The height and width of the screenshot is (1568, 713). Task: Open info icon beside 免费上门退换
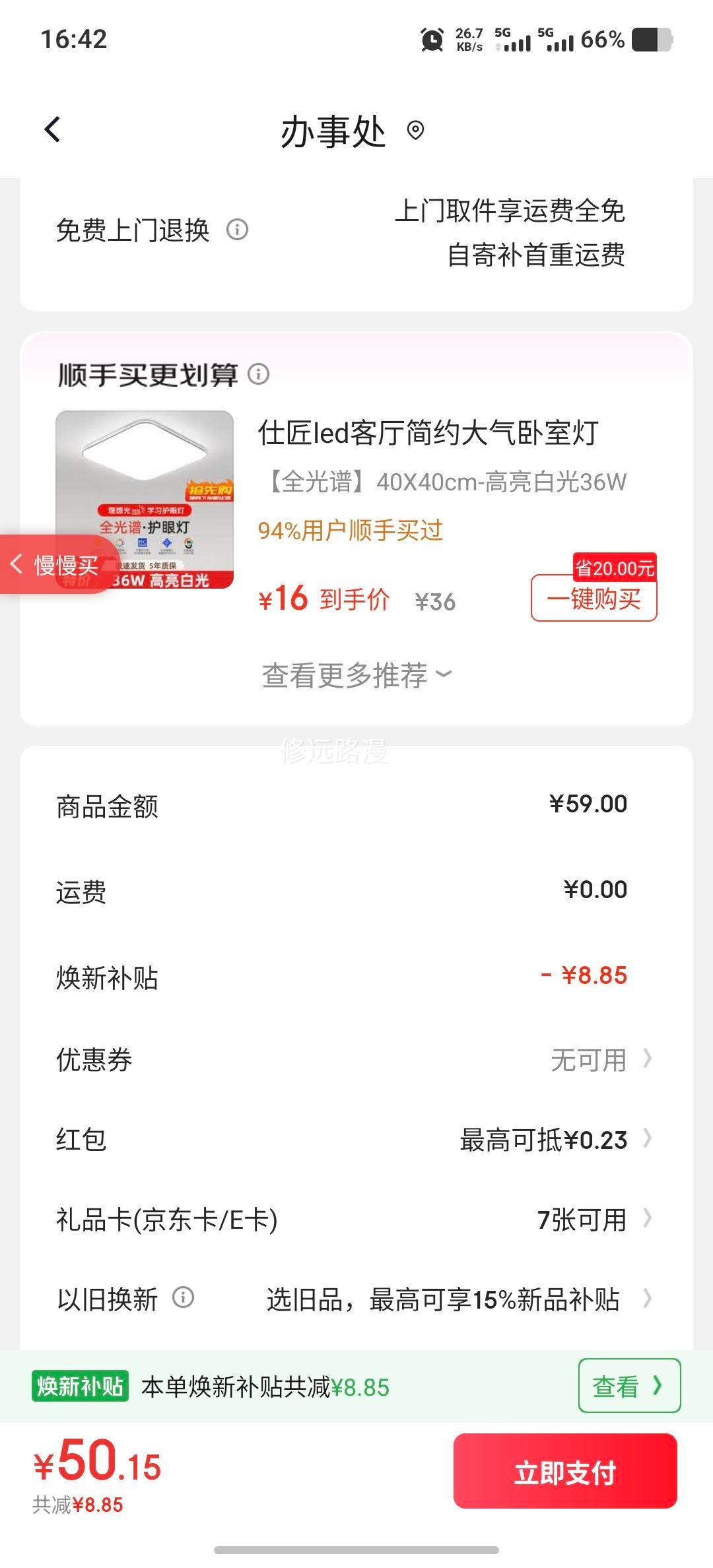237,230
